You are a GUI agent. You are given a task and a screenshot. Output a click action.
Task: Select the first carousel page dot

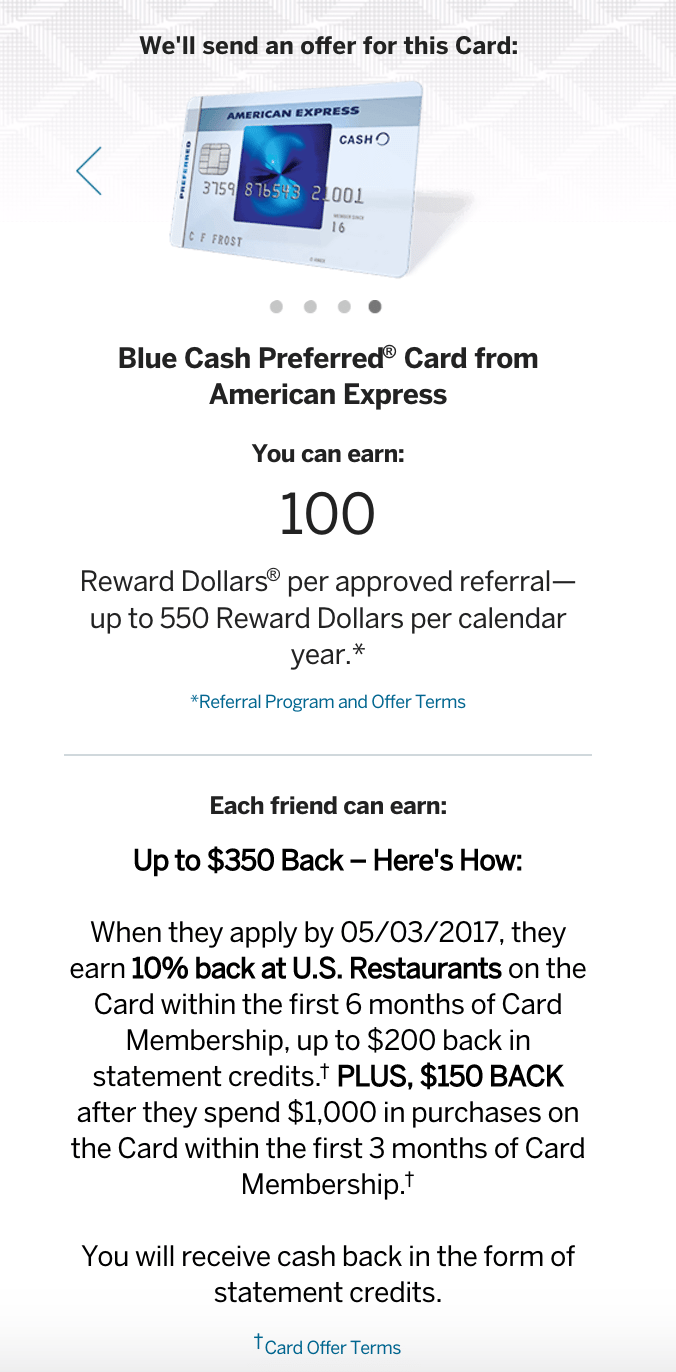click(276, 307)
